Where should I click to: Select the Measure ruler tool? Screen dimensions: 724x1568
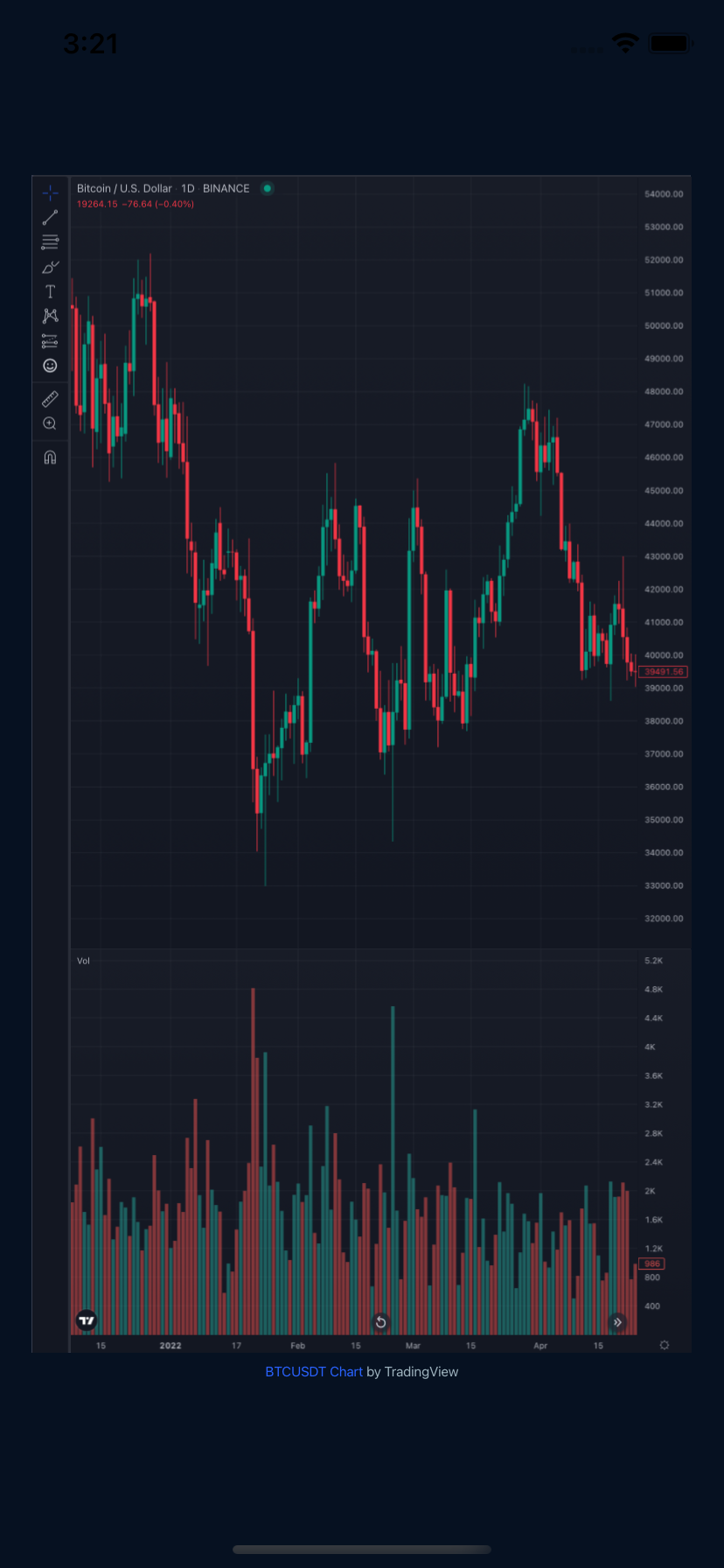coord(50,398)
